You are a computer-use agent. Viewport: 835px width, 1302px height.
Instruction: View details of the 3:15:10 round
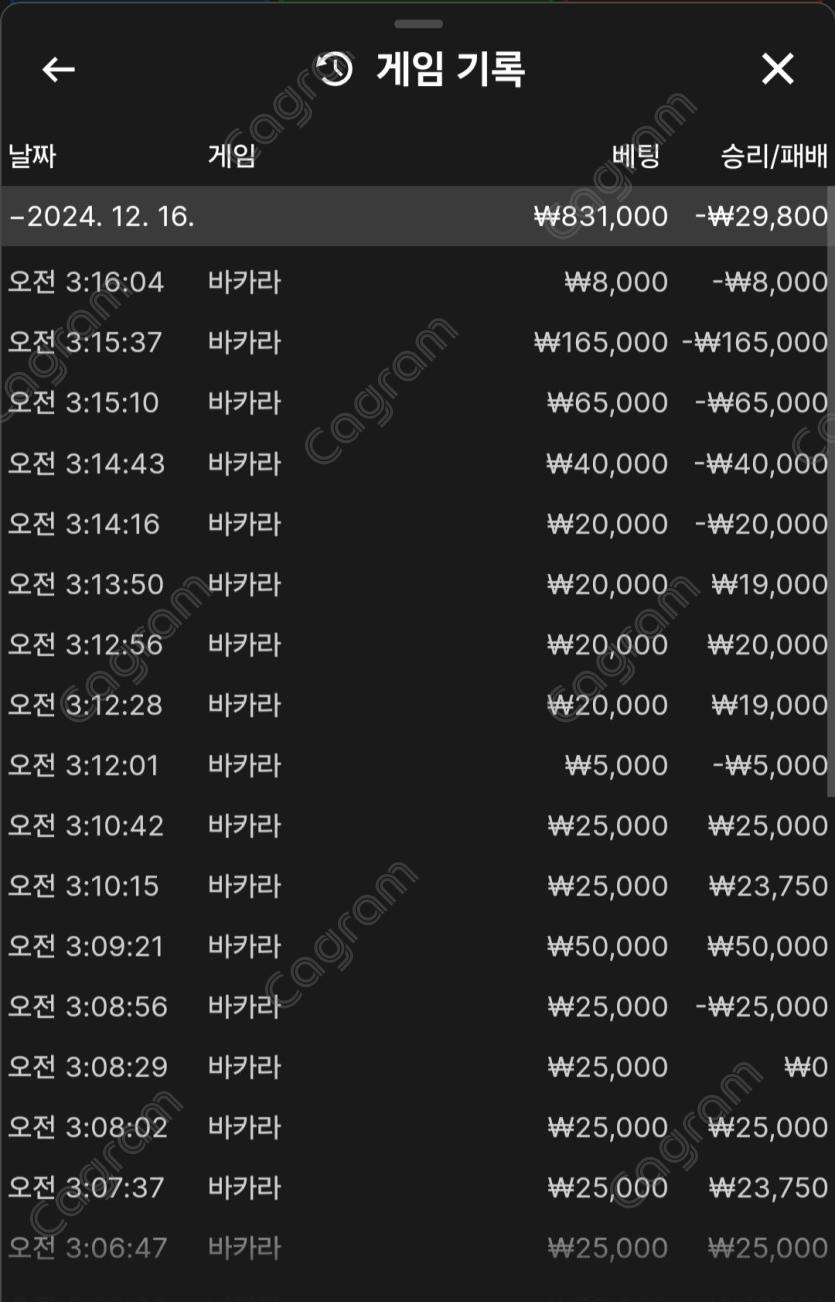[x=416, y=403]
